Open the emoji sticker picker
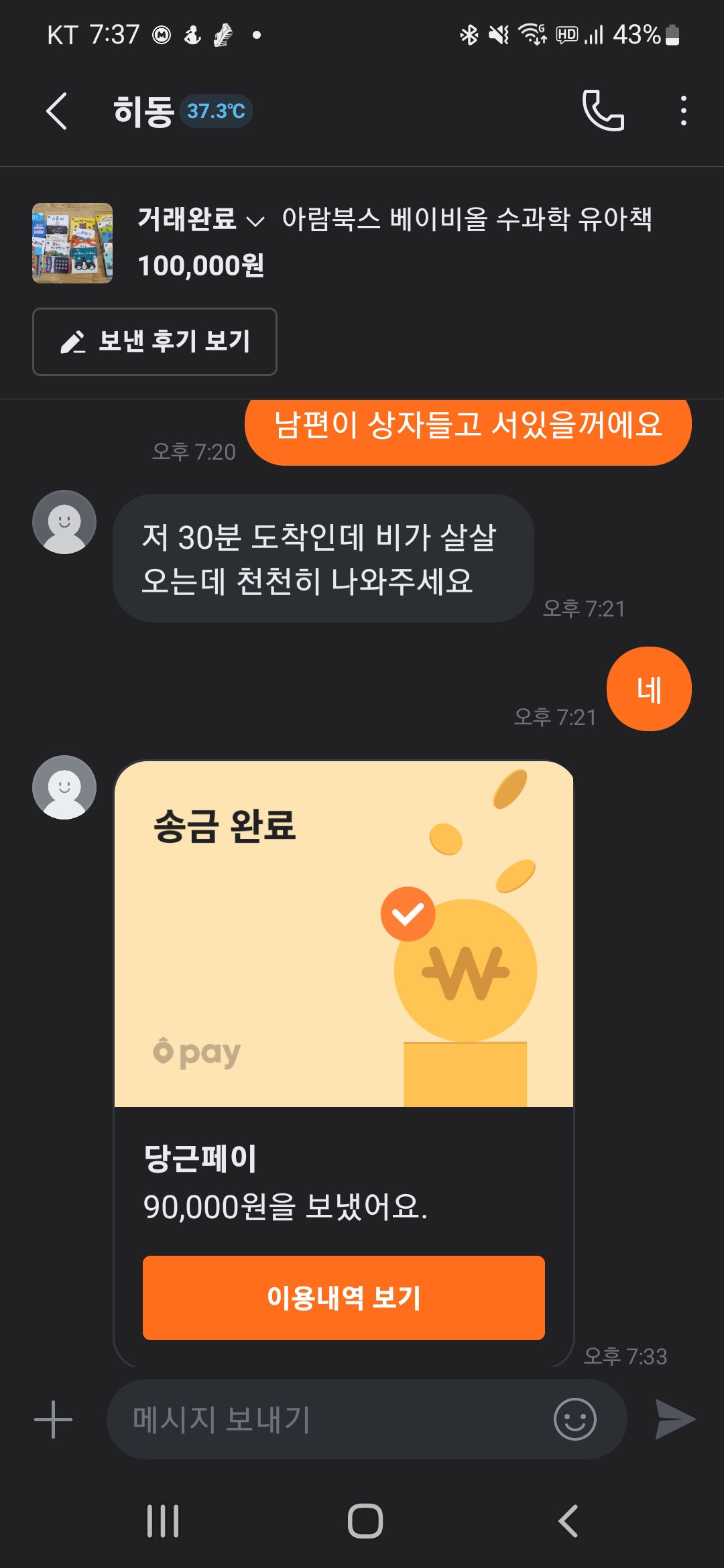Image resolution: width=724 pixels, height=1568 pixels. coord(575,1419)
